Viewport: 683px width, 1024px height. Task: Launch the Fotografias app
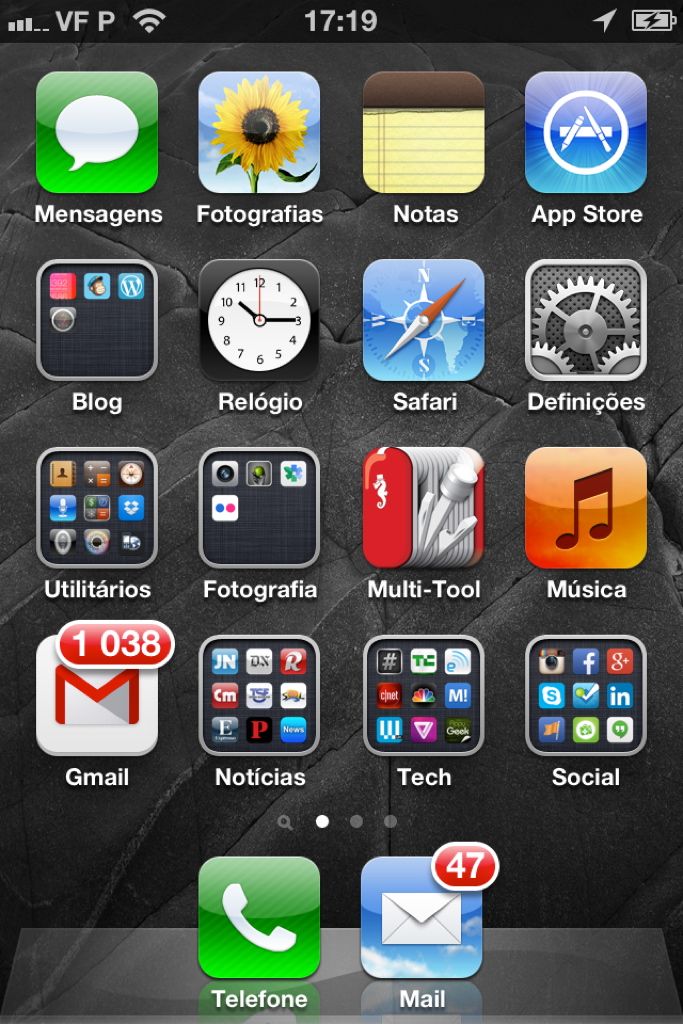click(x=259, y=132)
